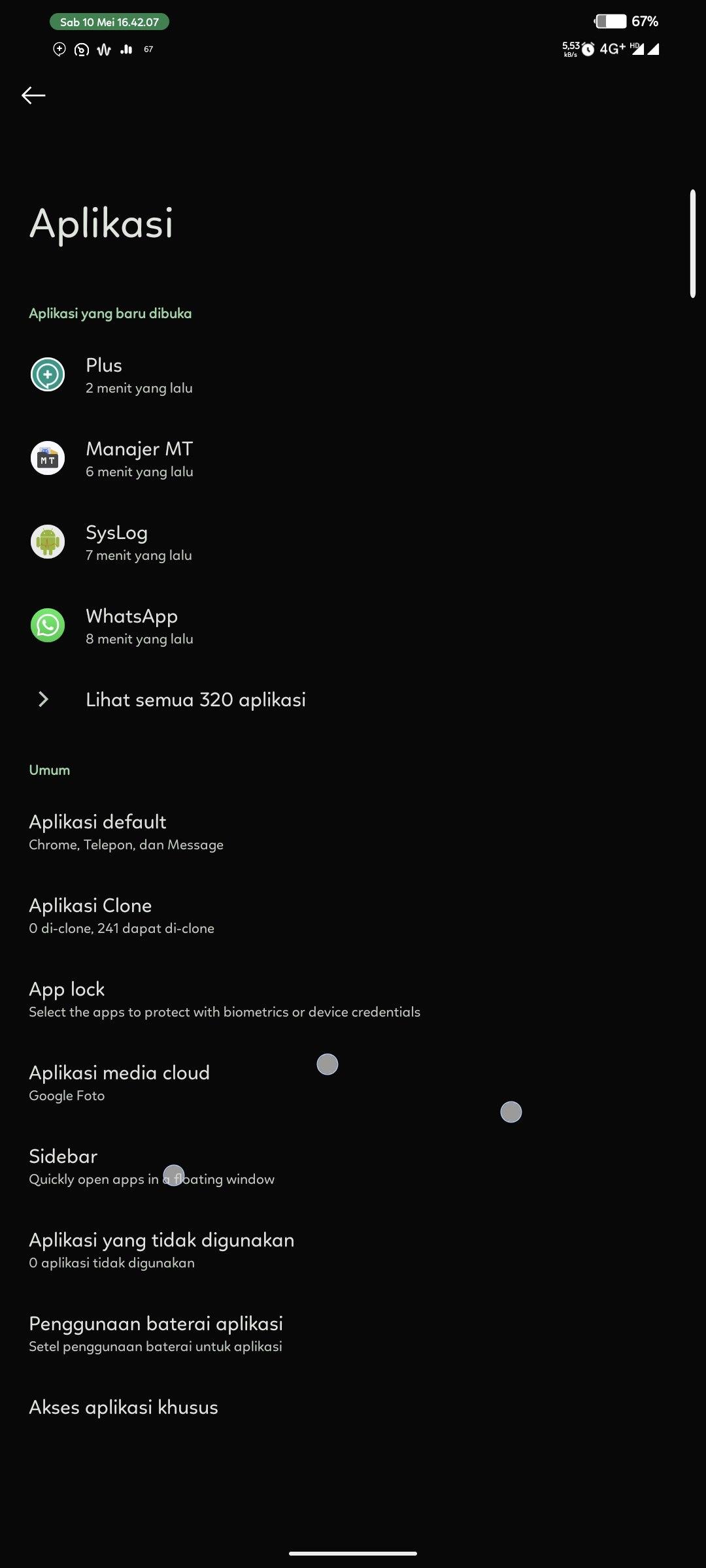Open Aplikasi media cloud
This screenshot has height=1568, width=706.
point(353,1083)
